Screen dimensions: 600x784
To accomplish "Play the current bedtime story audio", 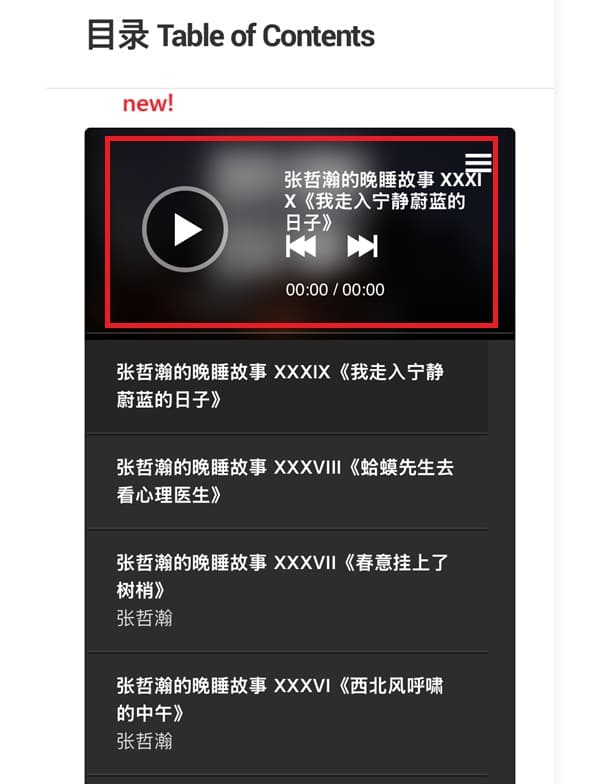I will tap(185, 229).
